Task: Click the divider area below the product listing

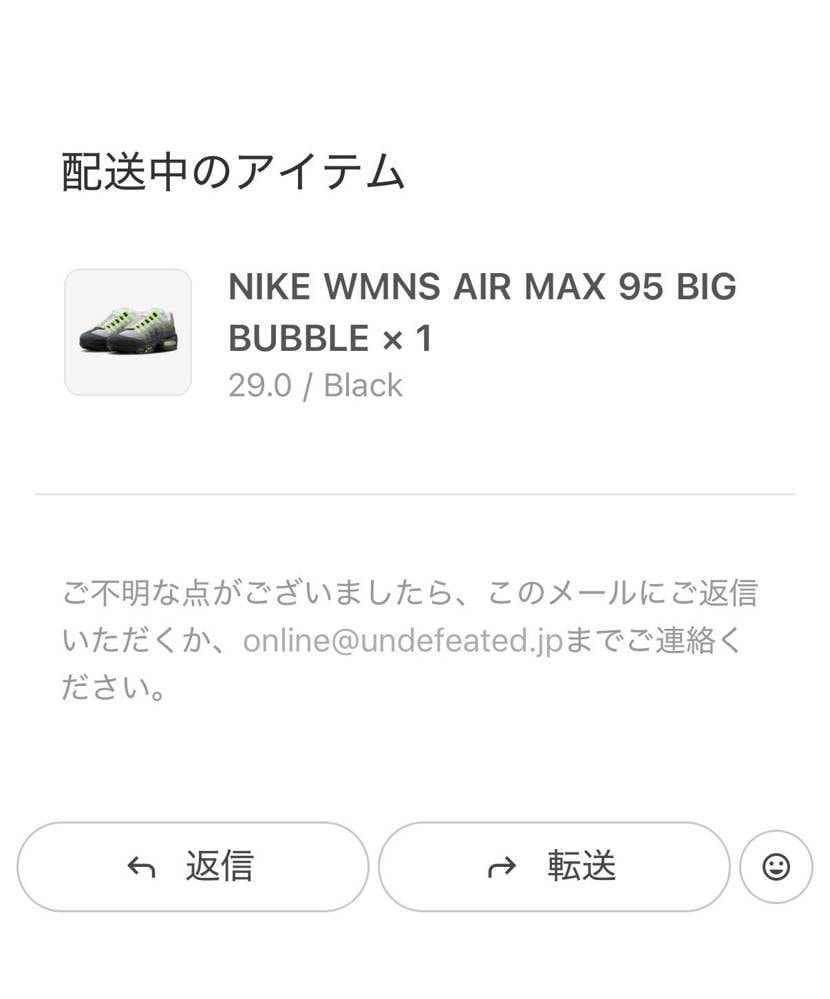Action: click(415, 495)
